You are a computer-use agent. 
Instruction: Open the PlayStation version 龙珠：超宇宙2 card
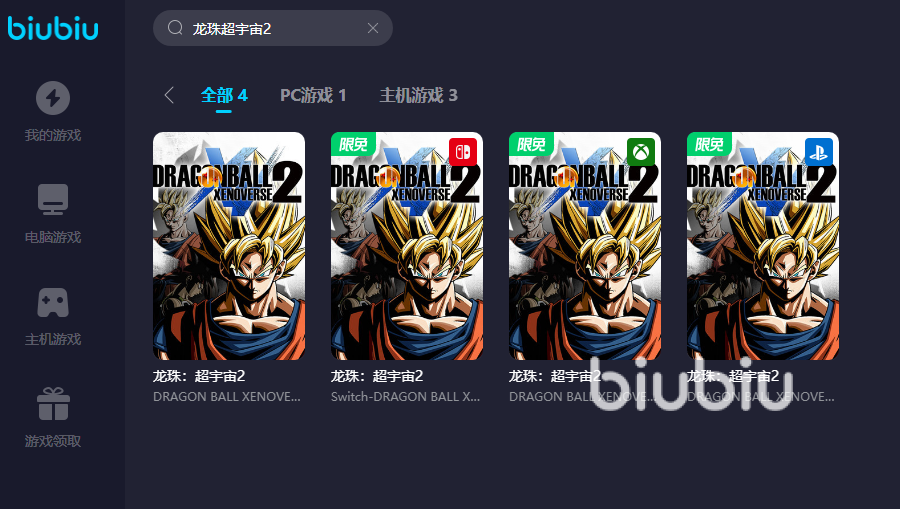[763, 246]
